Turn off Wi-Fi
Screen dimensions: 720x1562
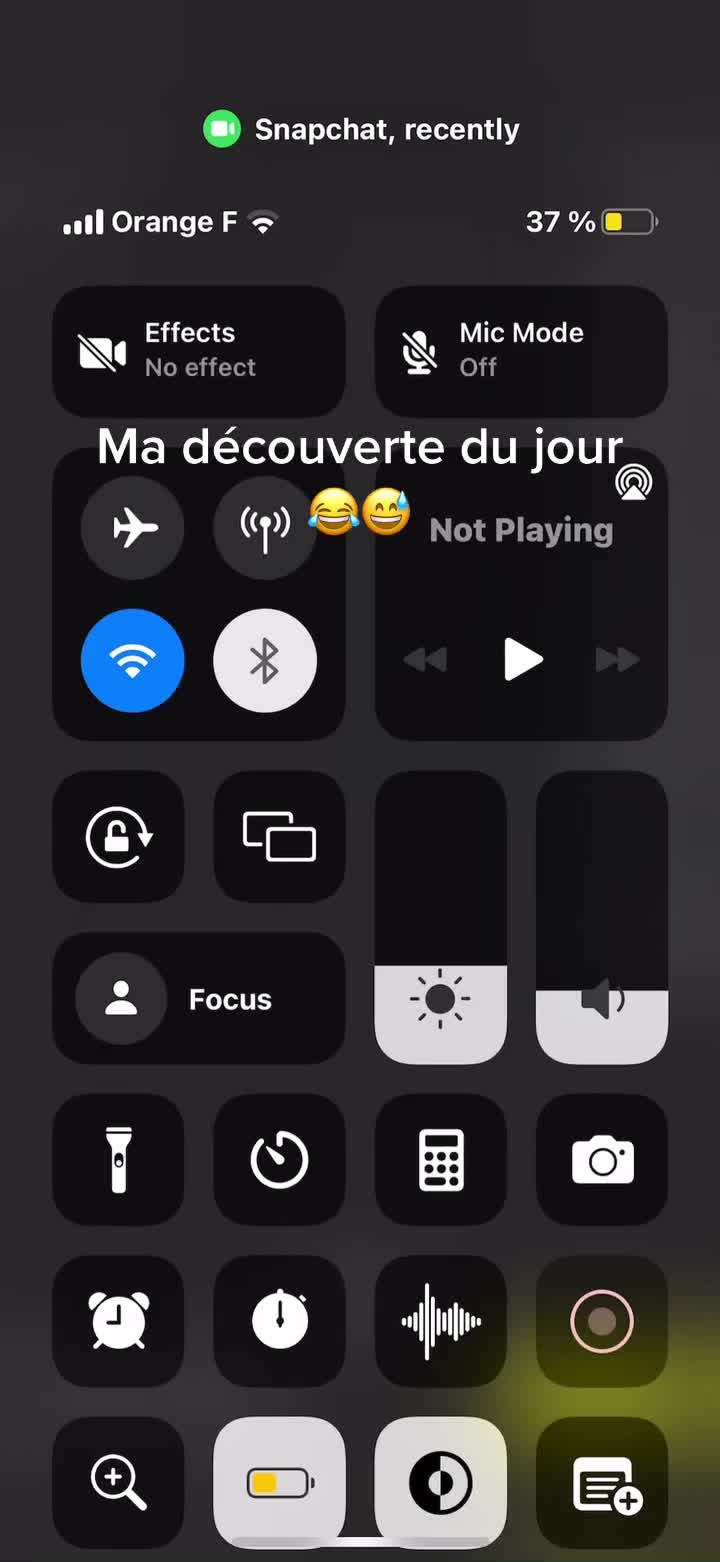133,660
